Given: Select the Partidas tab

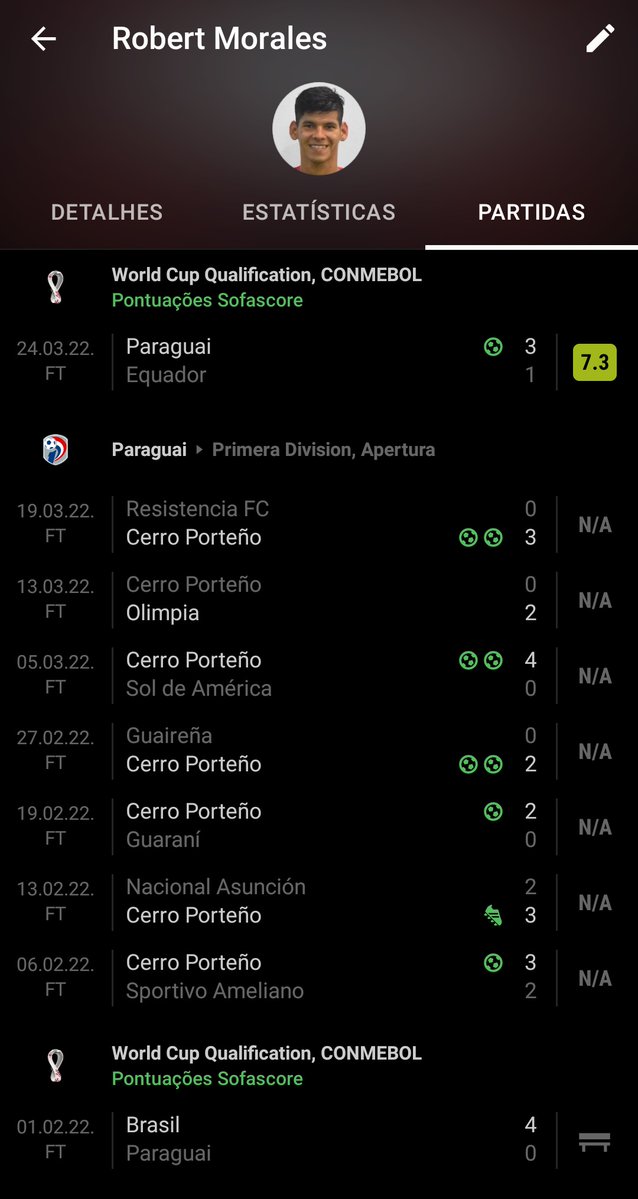Looking at the screenshot, I should click(x=531, y=212).
